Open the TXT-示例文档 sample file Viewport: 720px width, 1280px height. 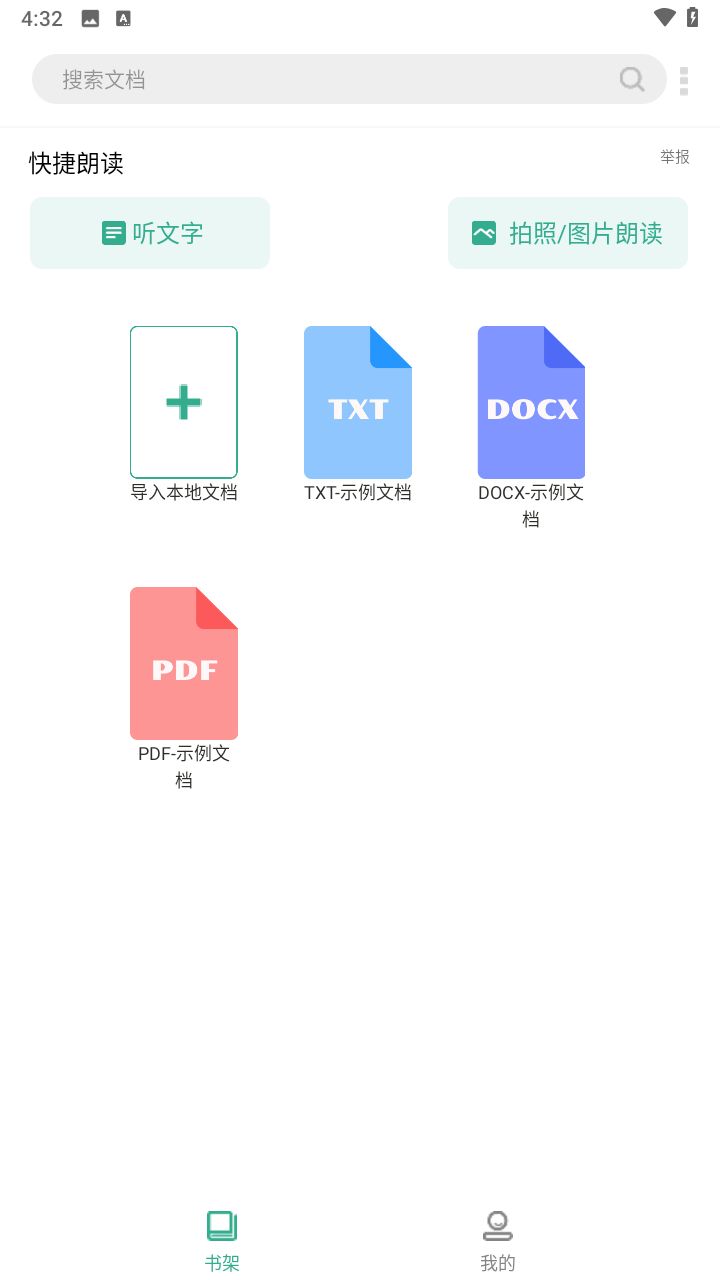pos(357,400)
